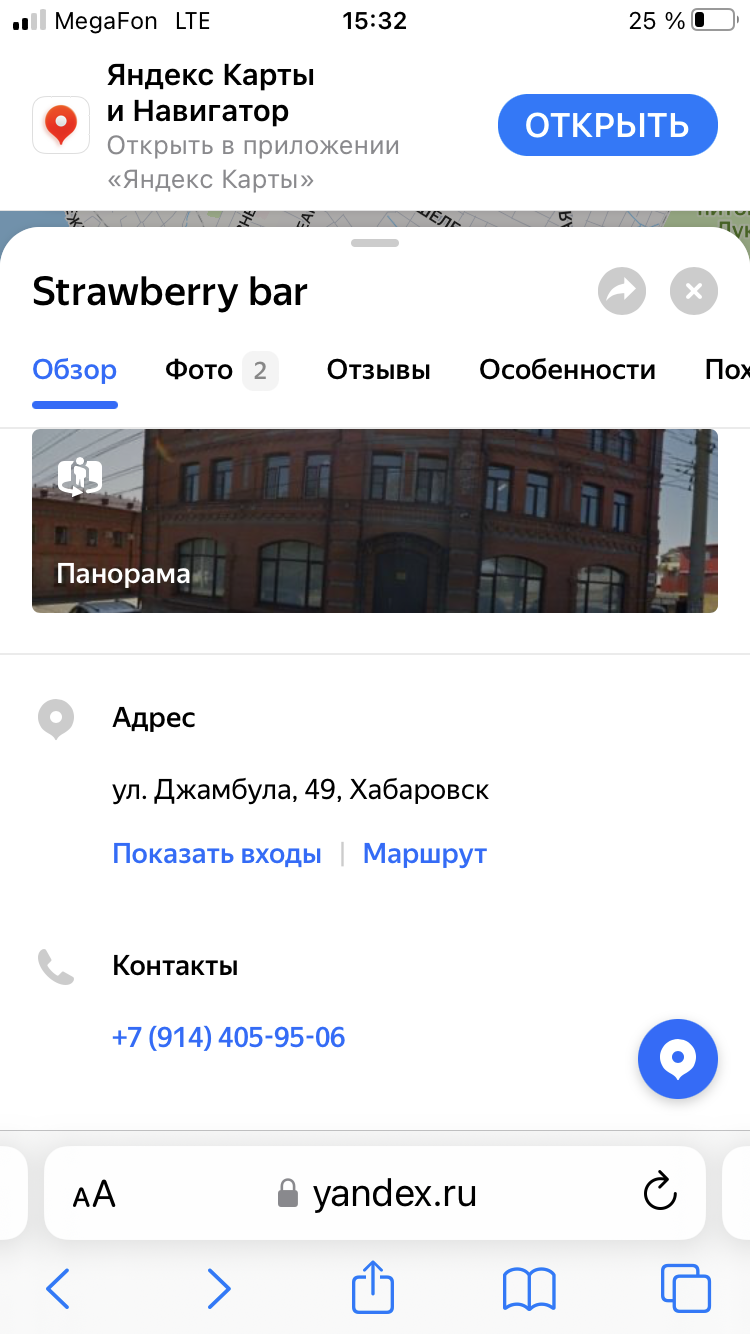Open Yandex Maps app via ОТКРЫТЬ button
This screenshot has height=1334, width=750.
[x=607, y=125]
